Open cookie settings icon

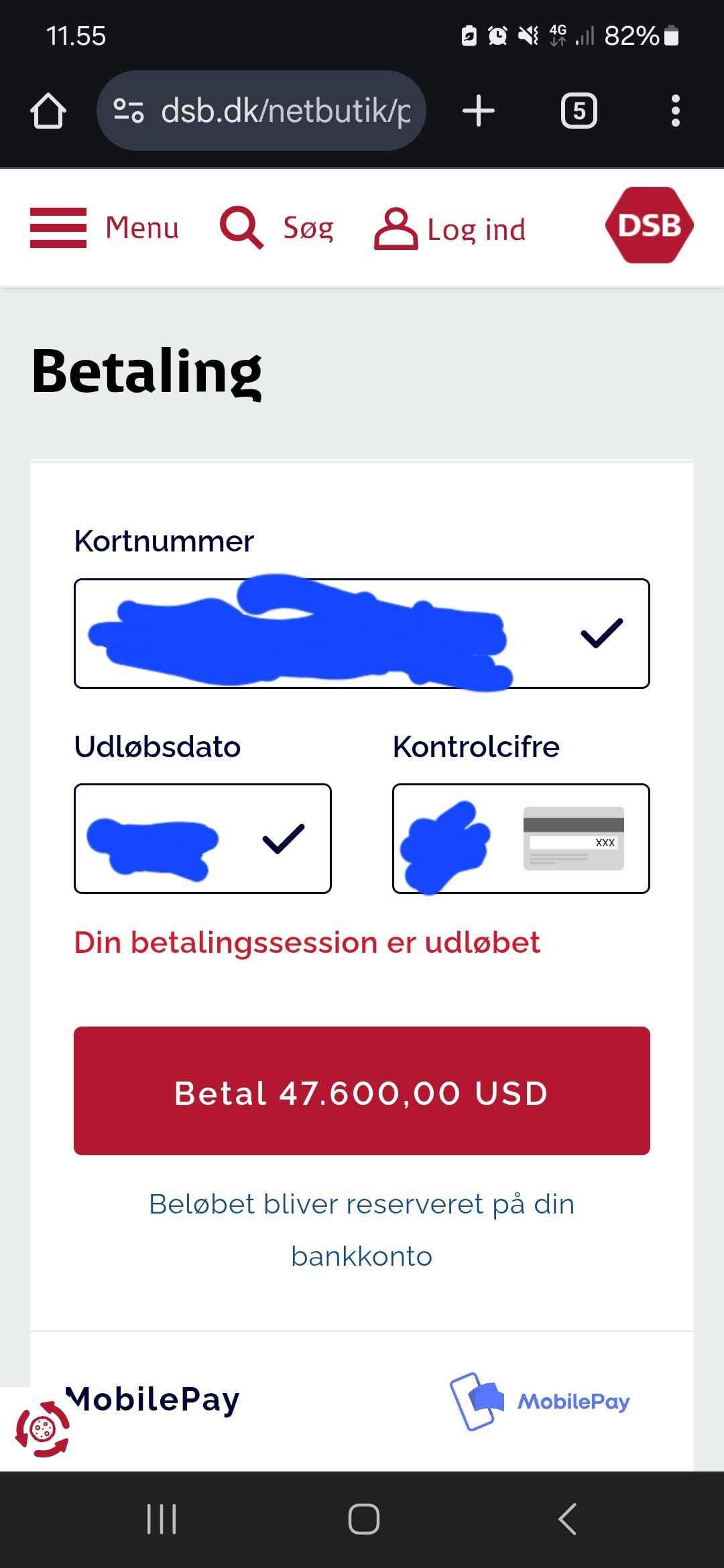point(42,1429)
